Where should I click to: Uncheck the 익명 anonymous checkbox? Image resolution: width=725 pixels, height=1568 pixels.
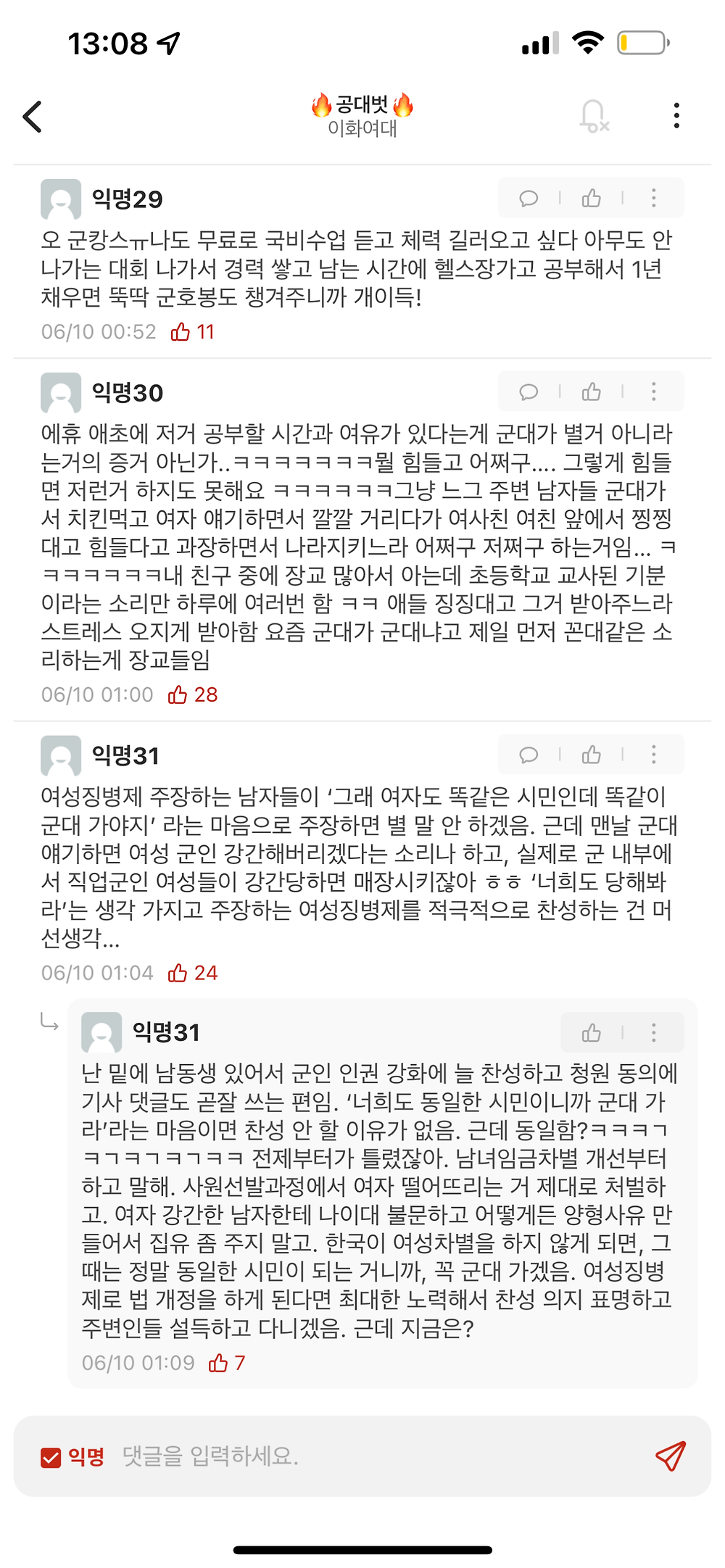[x=51, y=1457]
